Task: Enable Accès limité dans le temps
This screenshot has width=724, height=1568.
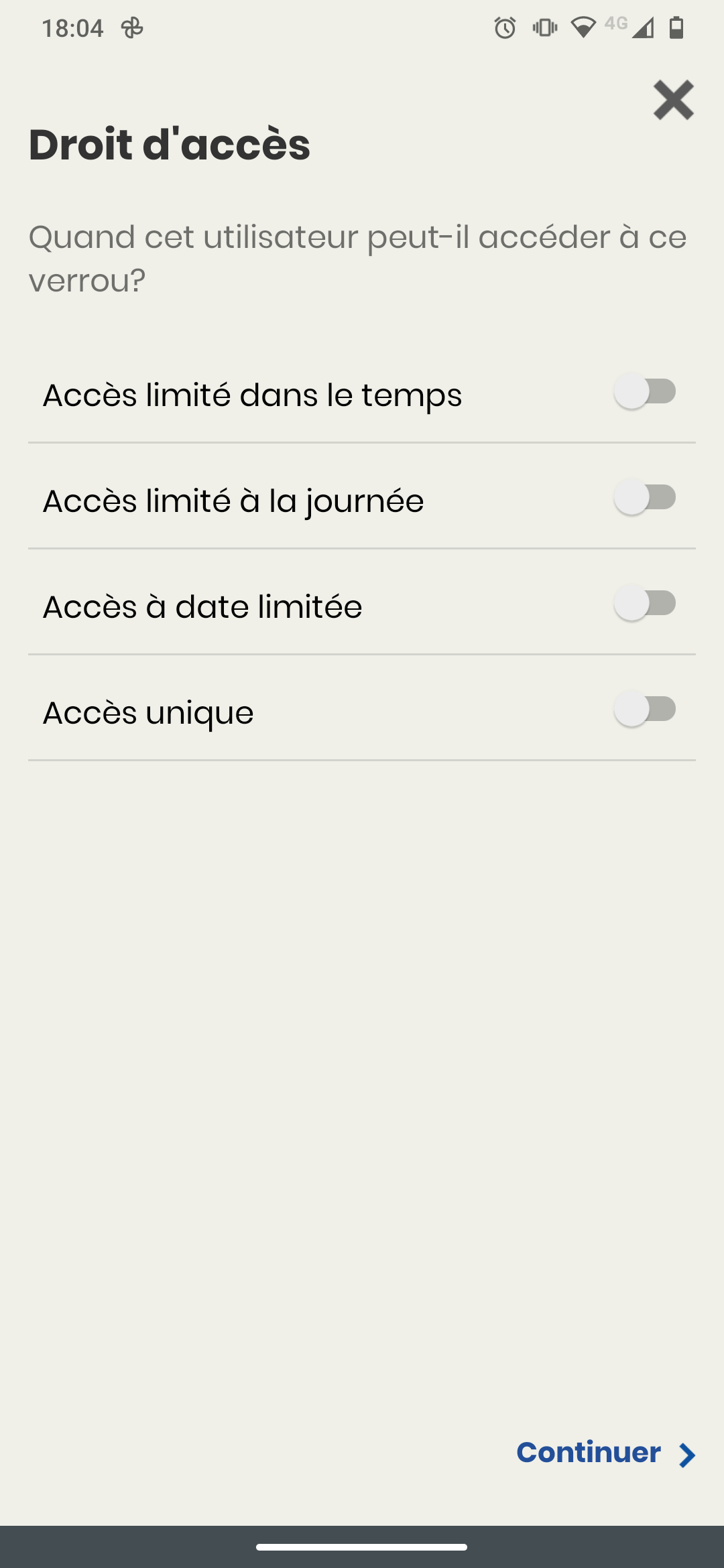Action: (x=645, y=392)
